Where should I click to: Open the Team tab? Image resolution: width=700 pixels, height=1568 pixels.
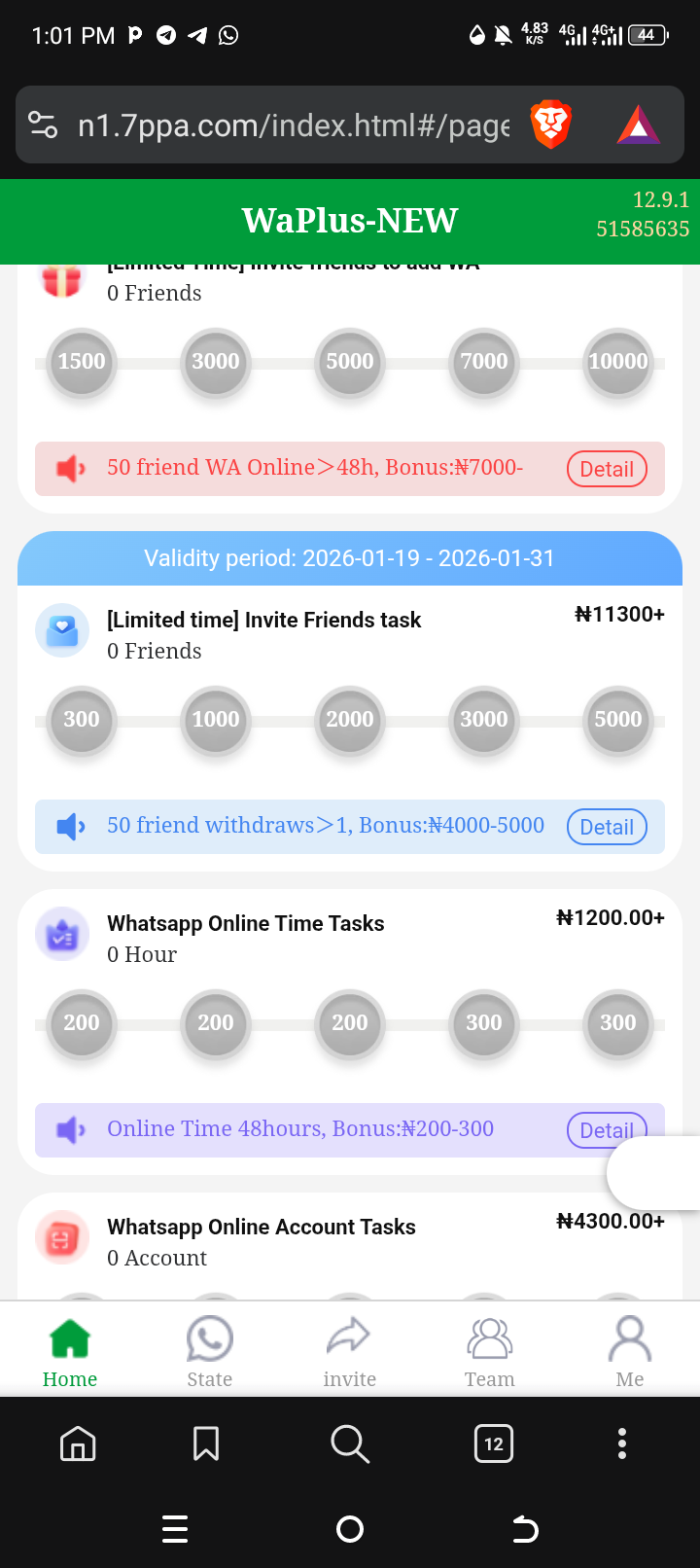click(x=489, y=1352)
